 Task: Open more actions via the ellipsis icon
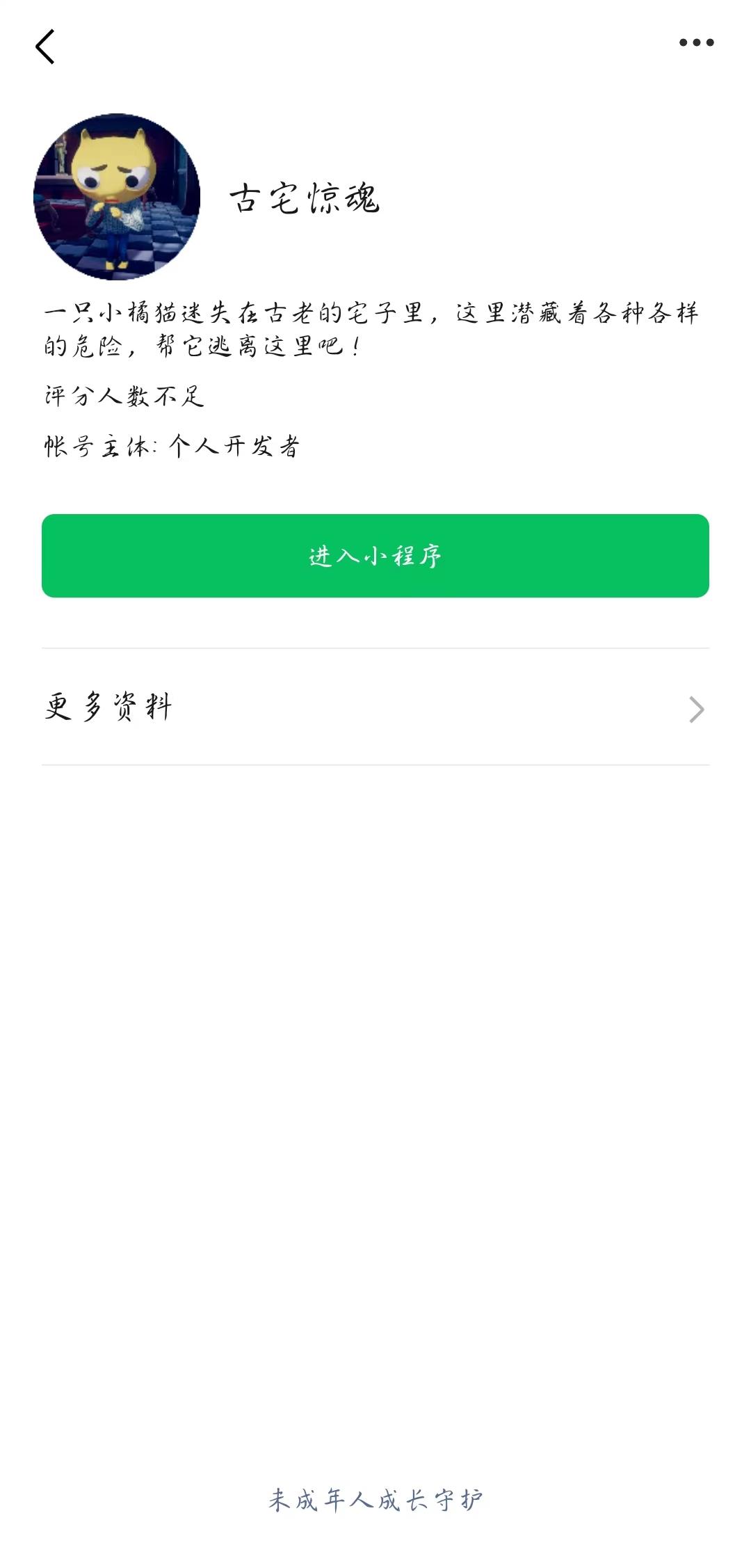tap(695, 42)
